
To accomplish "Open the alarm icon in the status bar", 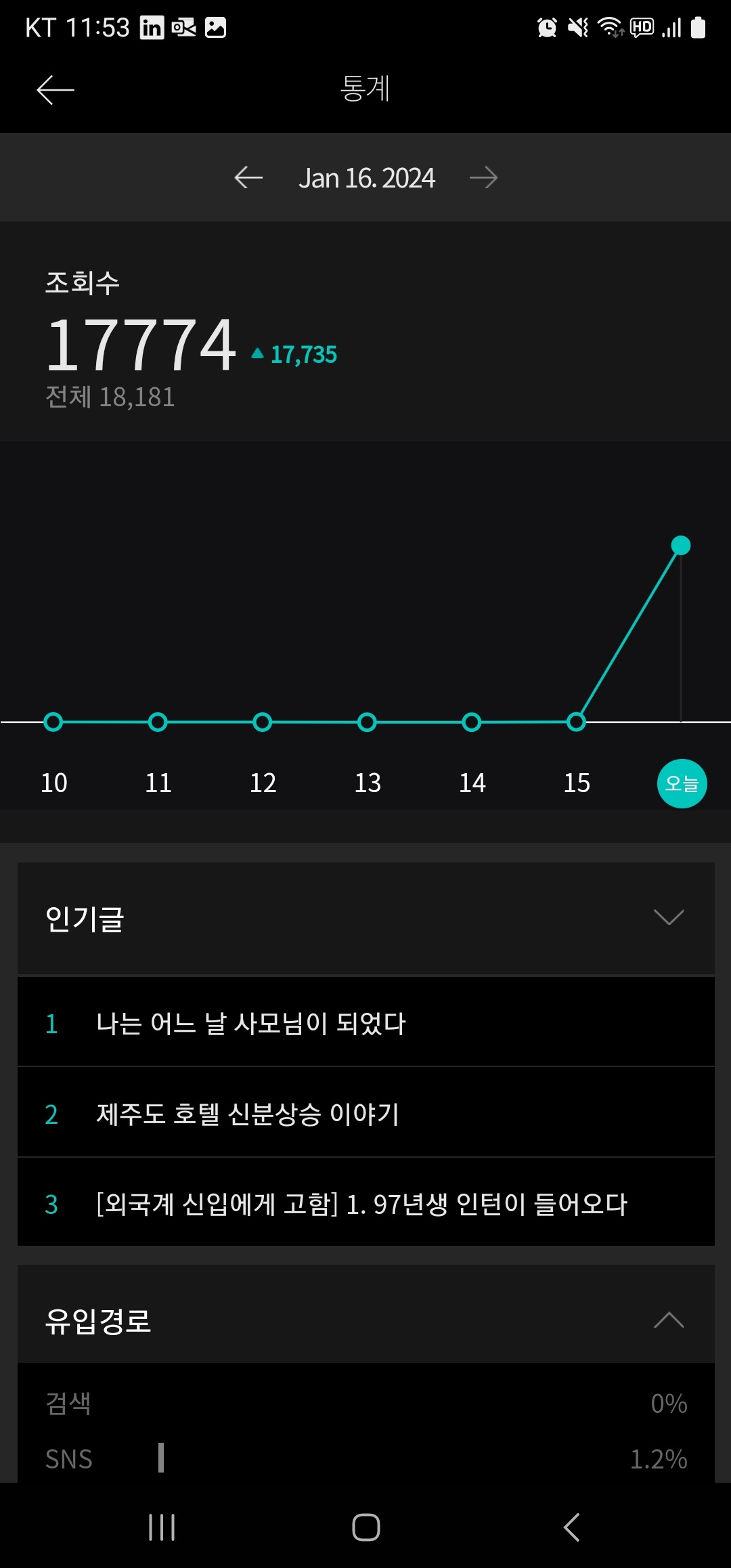I will (546, 27).
